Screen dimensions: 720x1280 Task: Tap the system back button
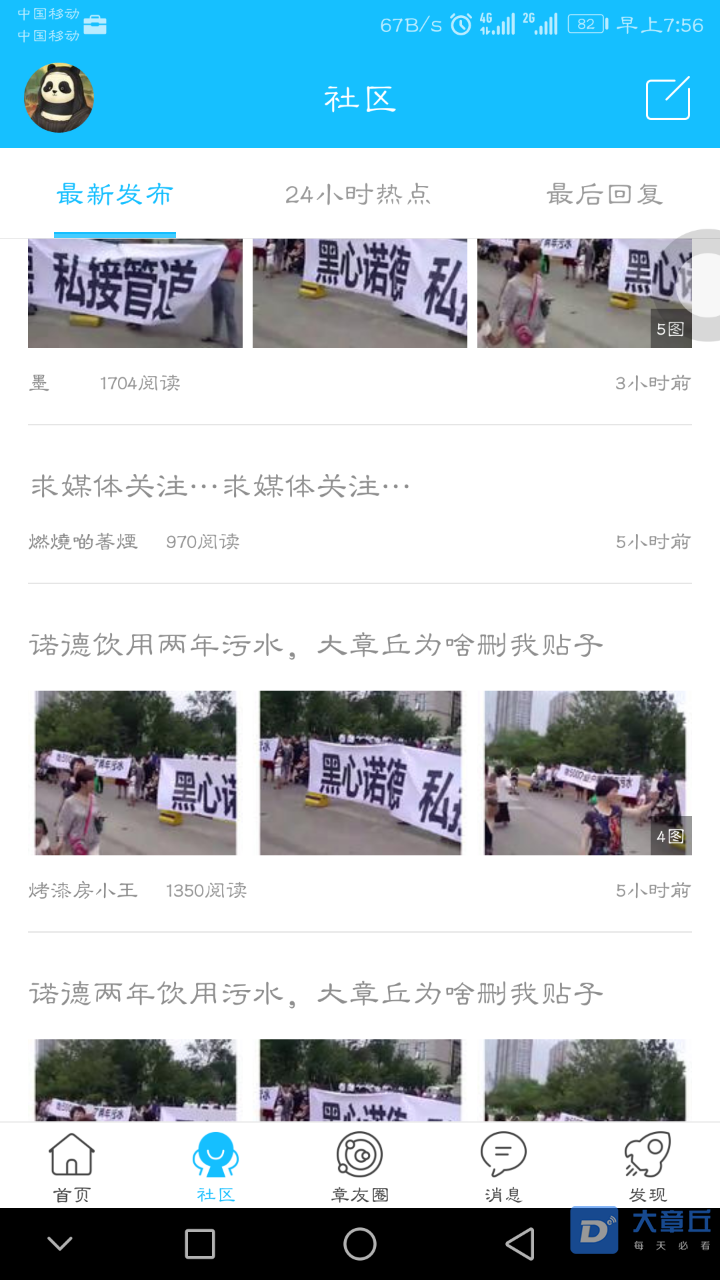[x=519, y=1244]
